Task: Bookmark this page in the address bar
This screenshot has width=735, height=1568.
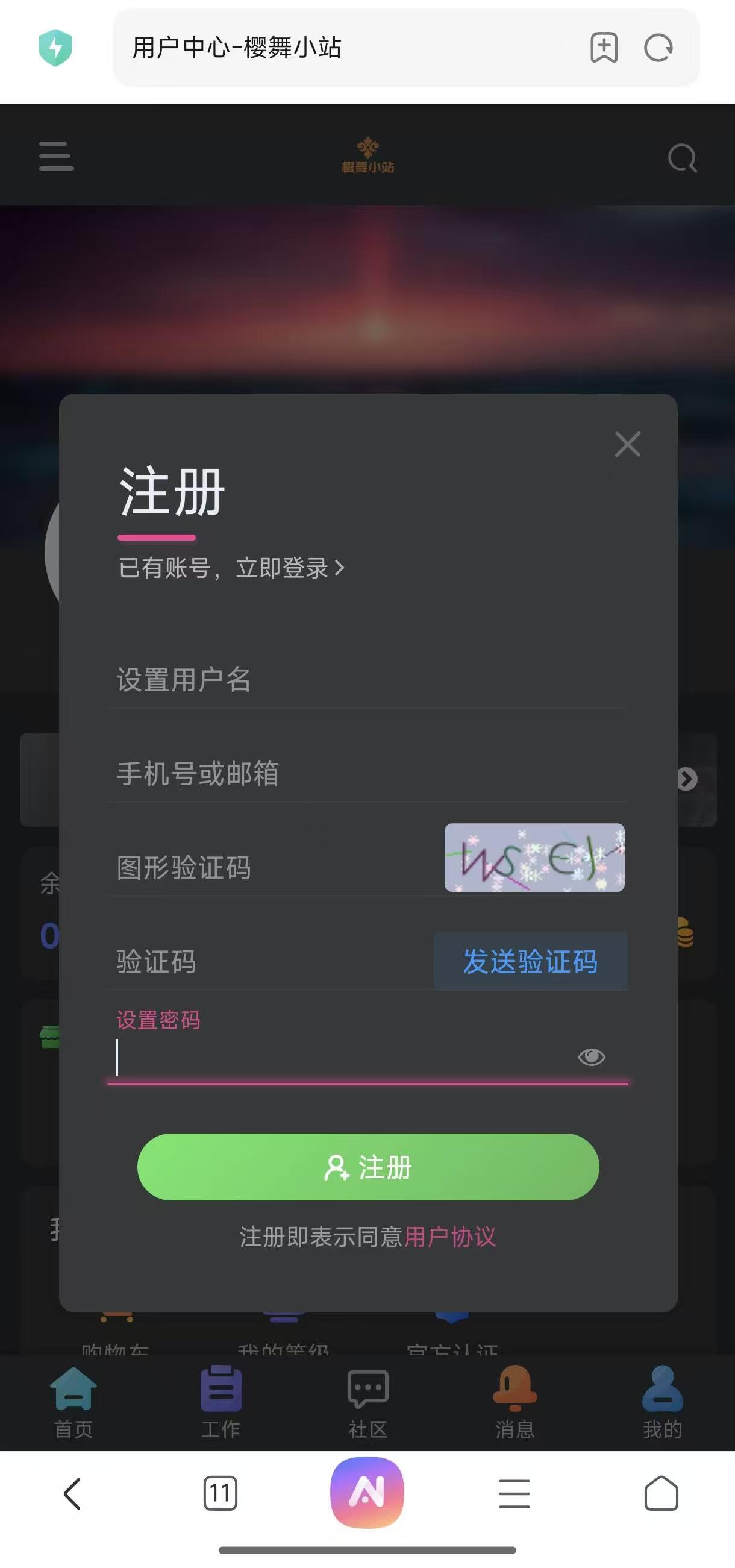Action: (604, 48)
